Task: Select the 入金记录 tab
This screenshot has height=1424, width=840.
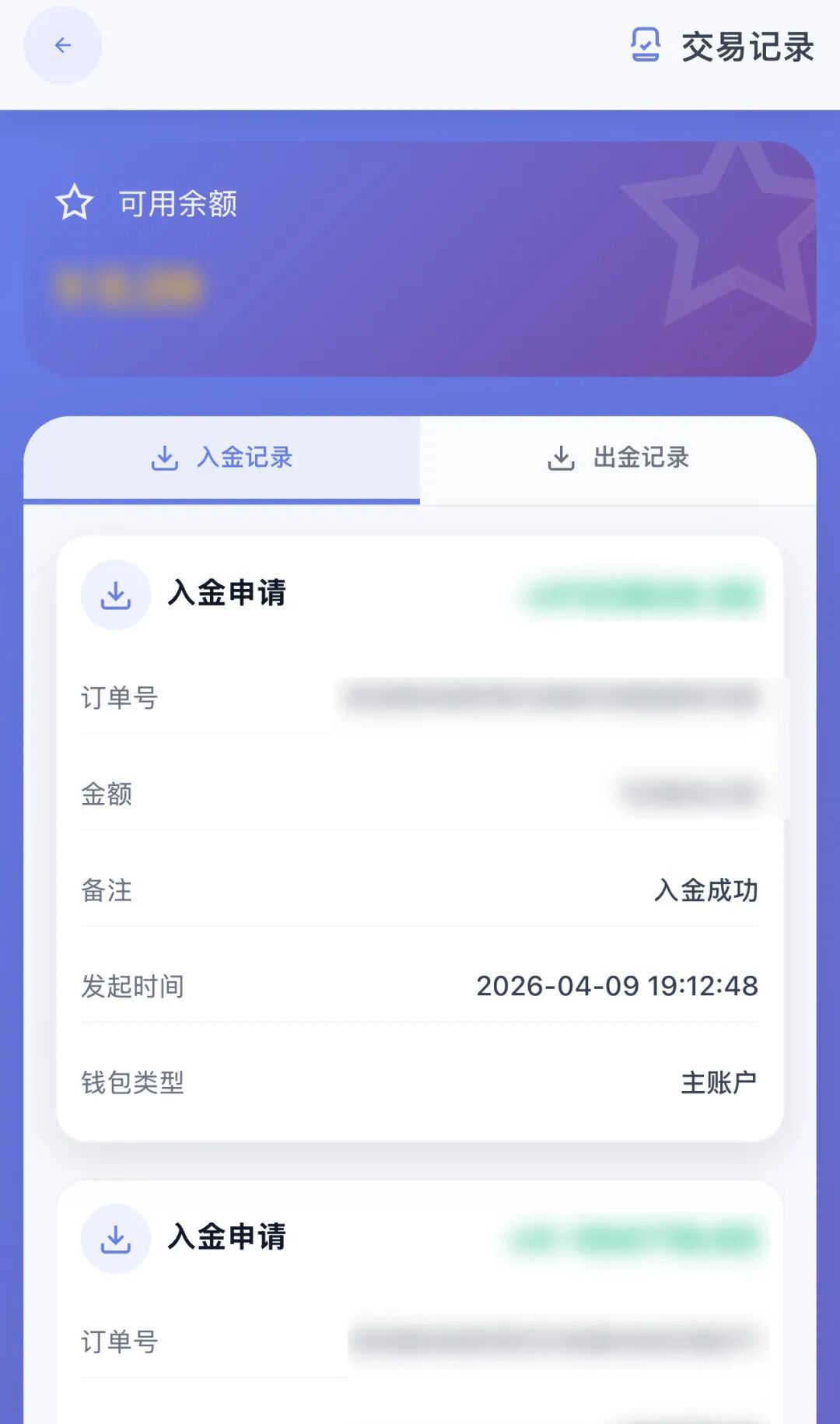Action: click(222, 458)
